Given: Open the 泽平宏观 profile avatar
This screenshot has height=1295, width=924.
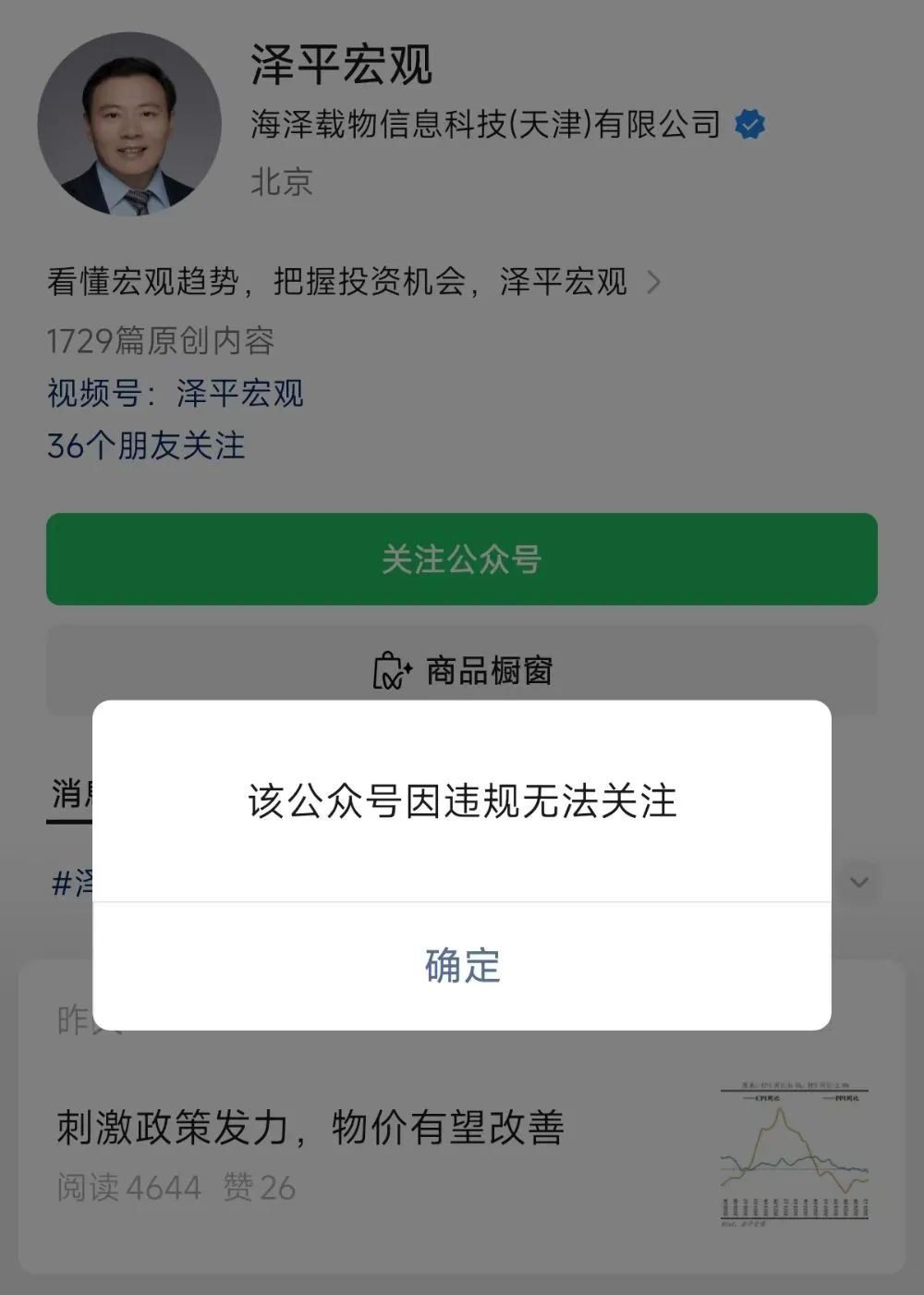Looking at the screenshot, I should [x=129, y=125].
